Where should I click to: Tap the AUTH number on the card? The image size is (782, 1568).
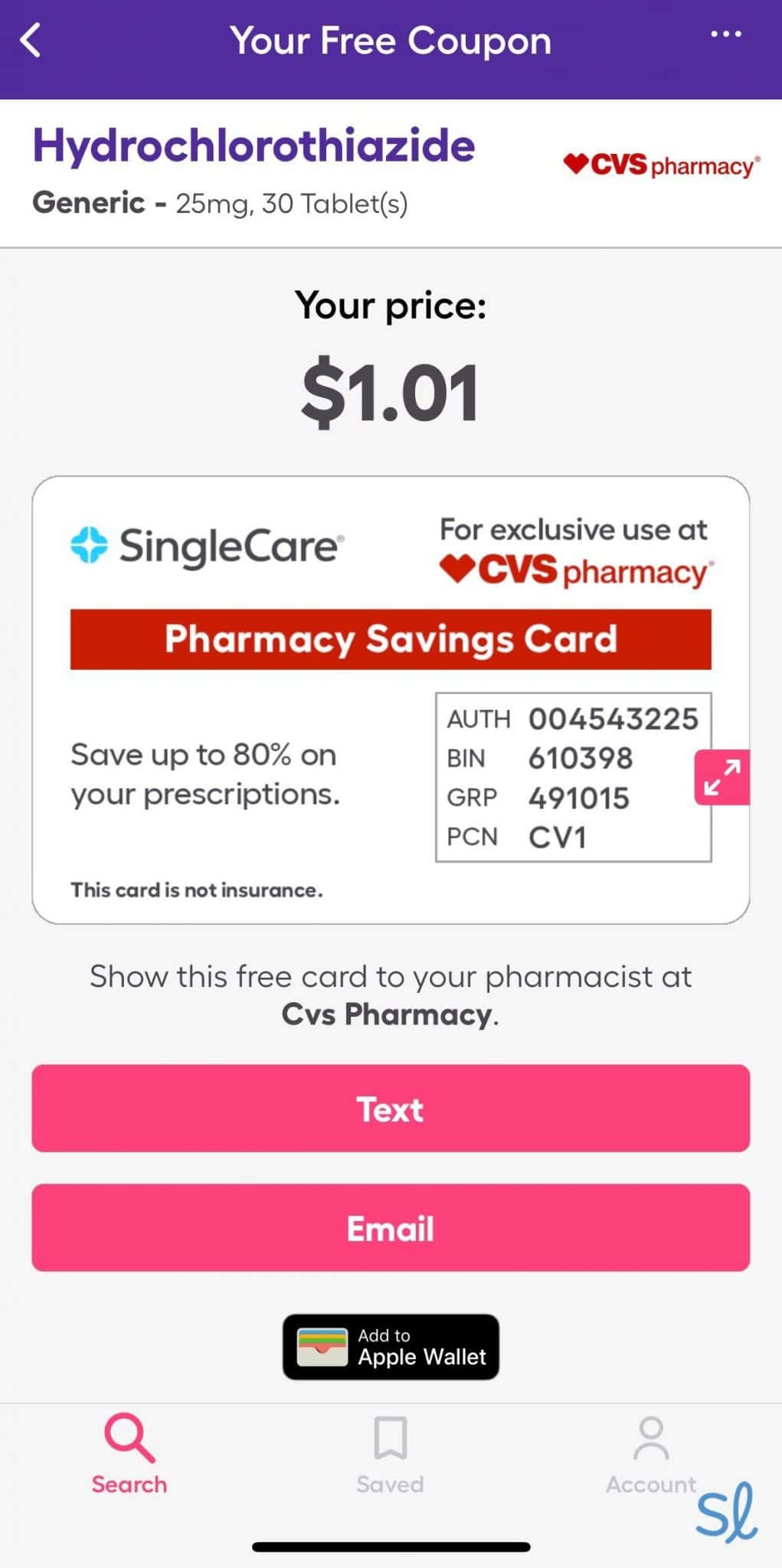[x=615, y=718]
